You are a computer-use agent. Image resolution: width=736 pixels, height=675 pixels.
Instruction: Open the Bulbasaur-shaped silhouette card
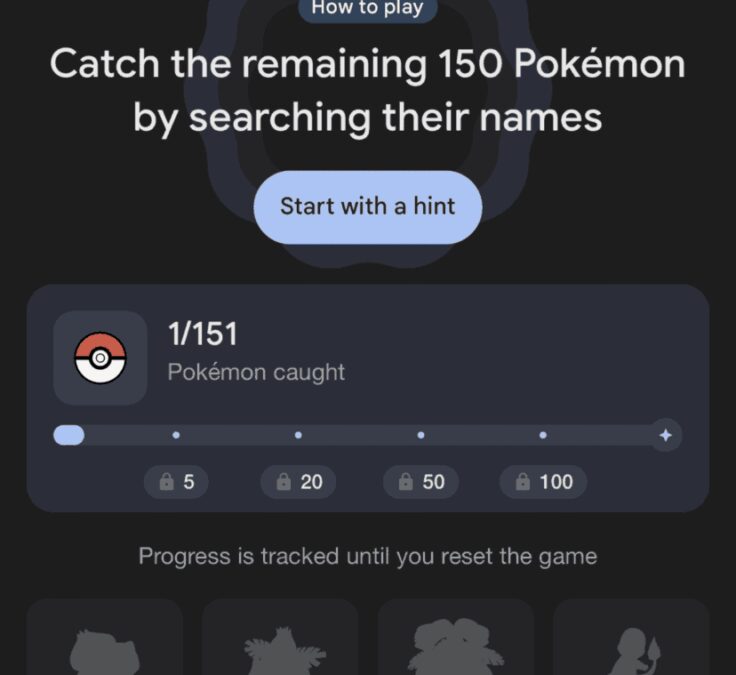(104, 640)
